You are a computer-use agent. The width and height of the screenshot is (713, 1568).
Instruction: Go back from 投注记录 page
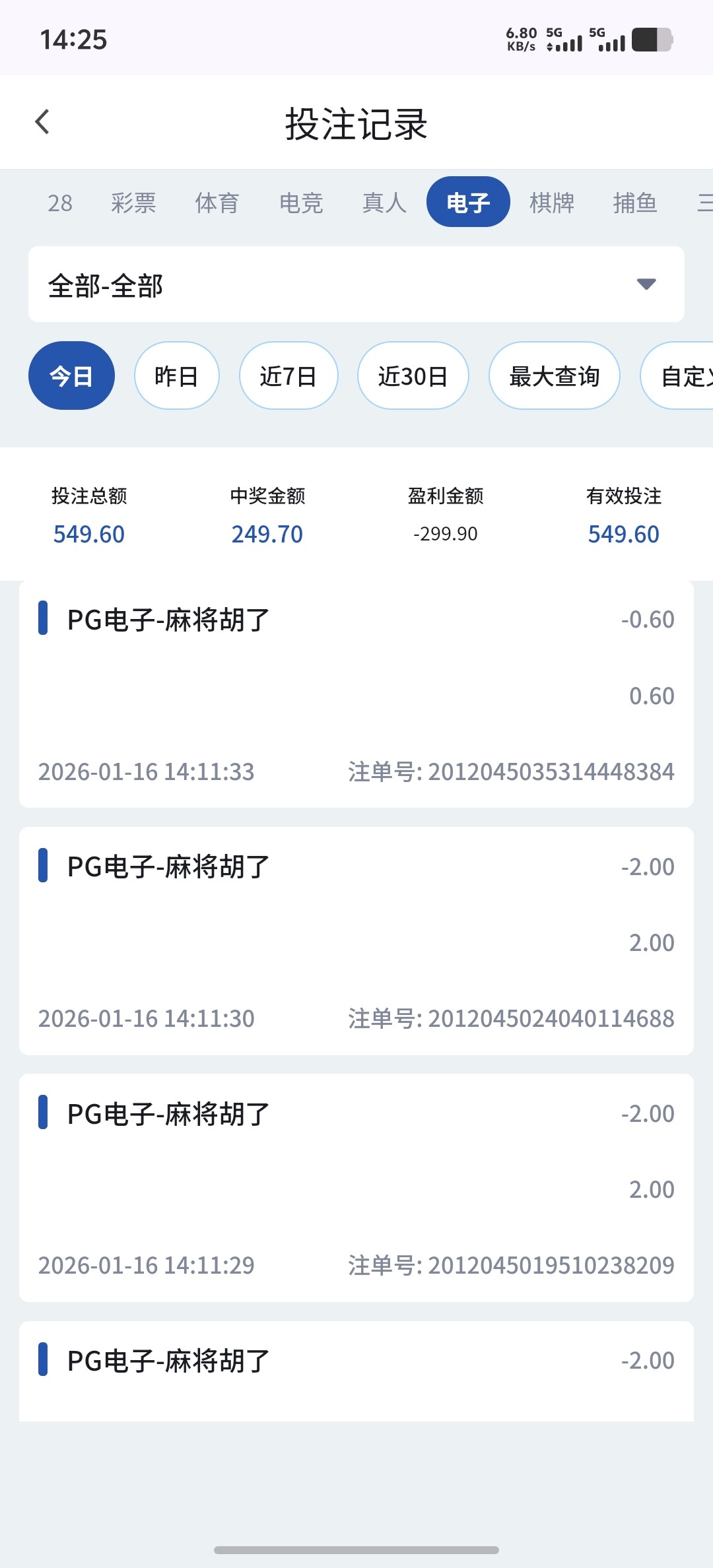coord(42,122)
